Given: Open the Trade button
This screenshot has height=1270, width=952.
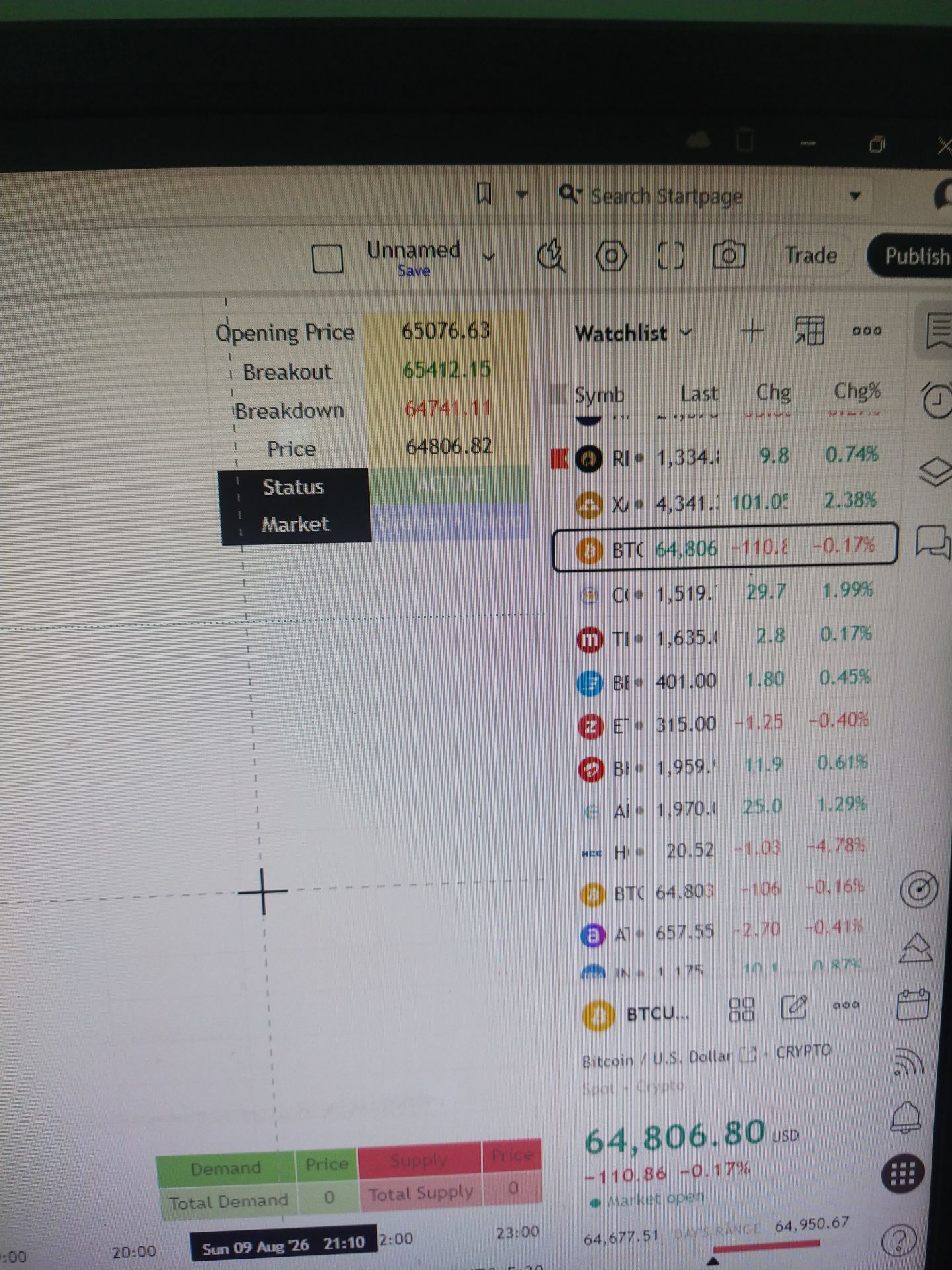Looking at the screenshot, I should click(x=811, y=255).
